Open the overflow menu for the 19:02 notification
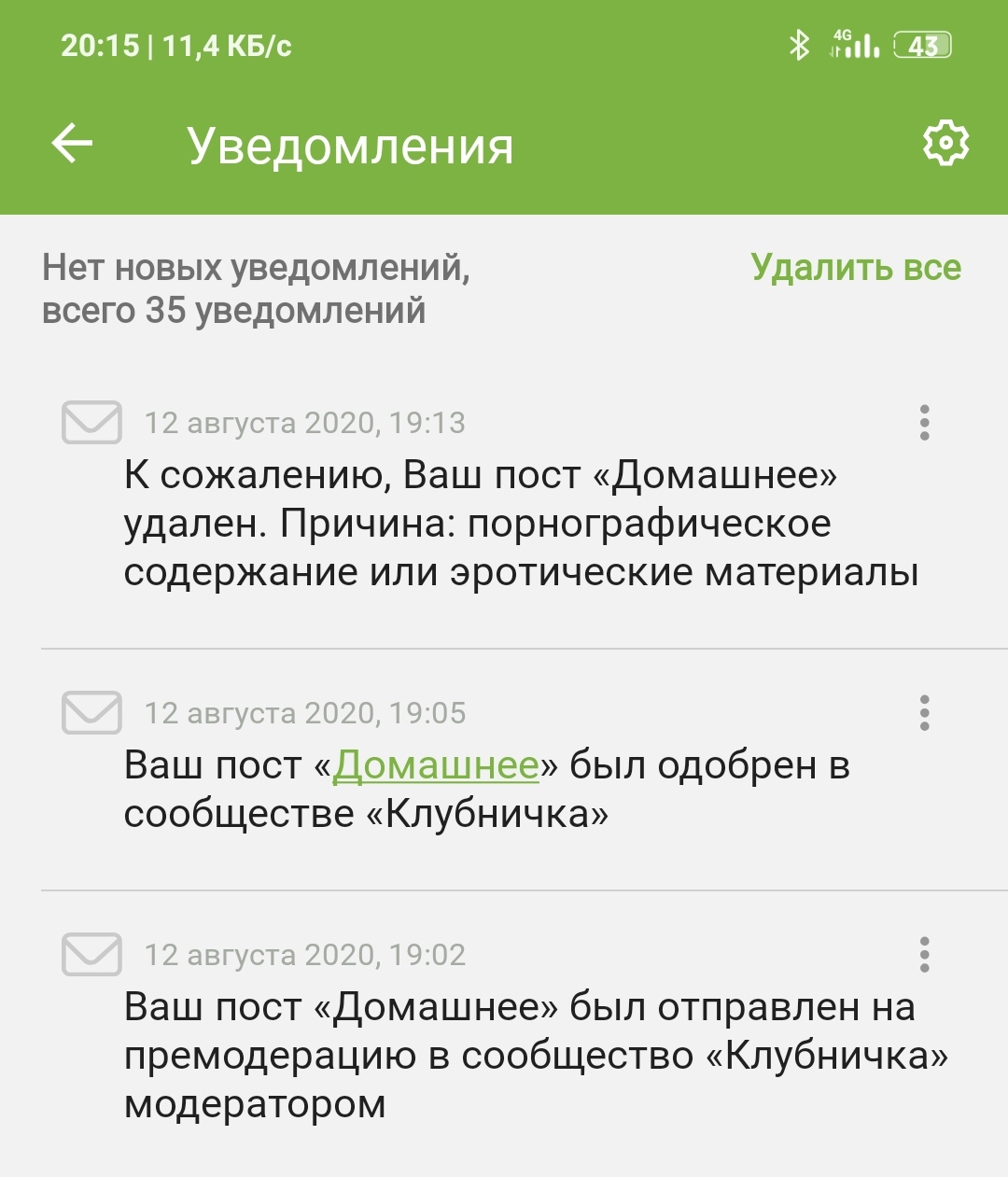 (924, 955)
